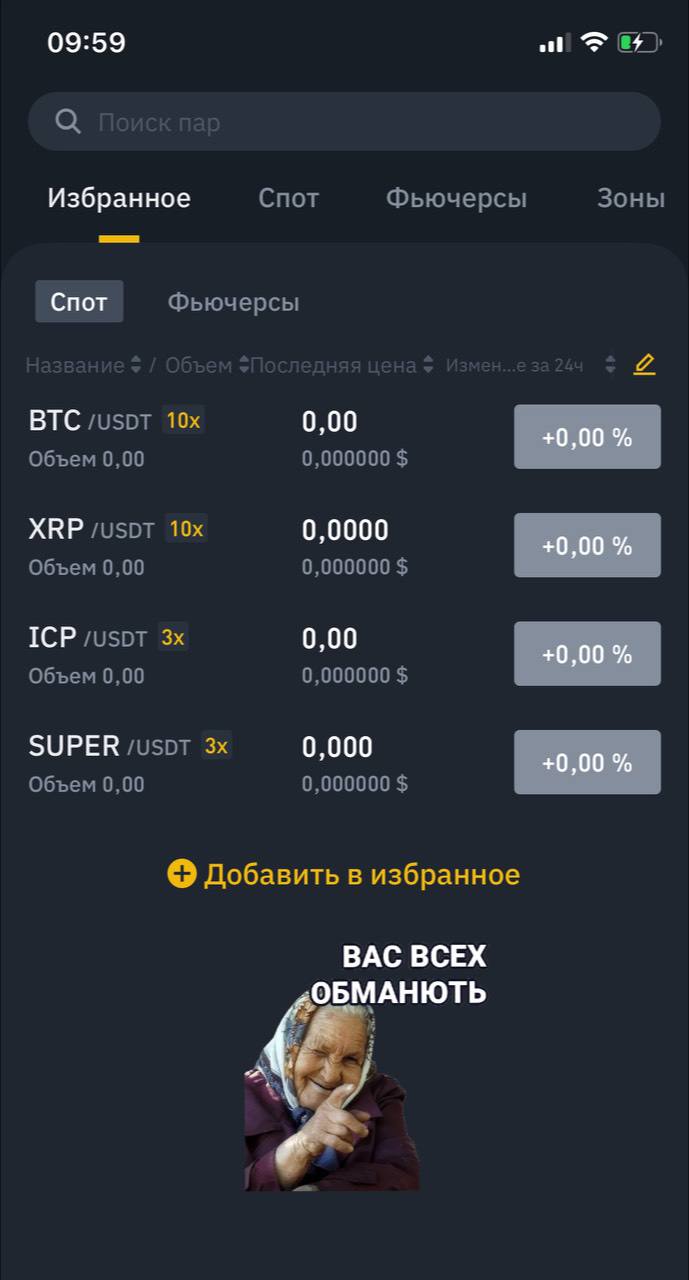Tap the +0,00 % change button for BTC
Screen dimensions: 689x1280
(x=587, y=437)
